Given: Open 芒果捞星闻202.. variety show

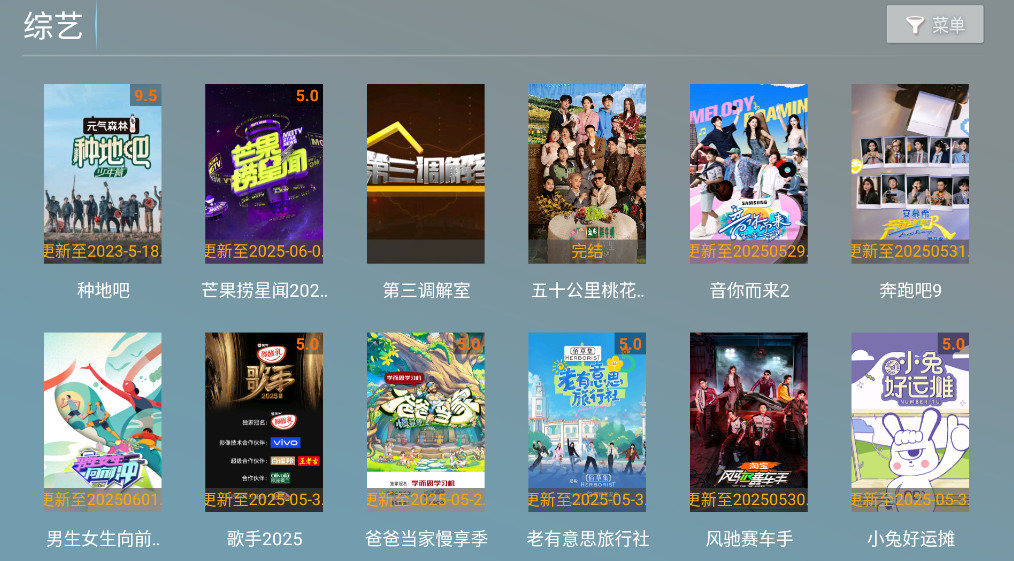Looking at the screenshot, I should pos(264,174).
